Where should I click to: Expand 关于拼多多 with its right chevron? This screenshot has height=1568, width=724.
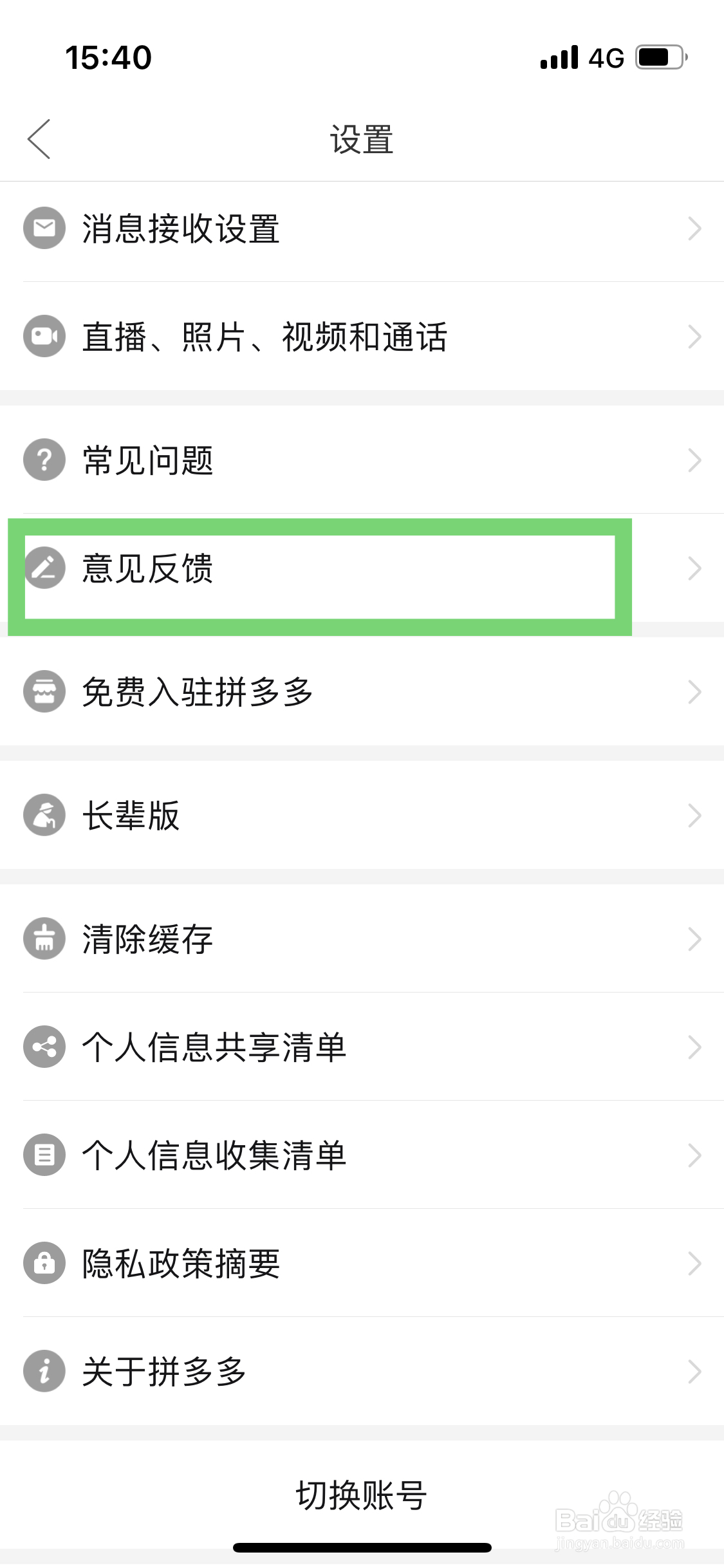694,1372
